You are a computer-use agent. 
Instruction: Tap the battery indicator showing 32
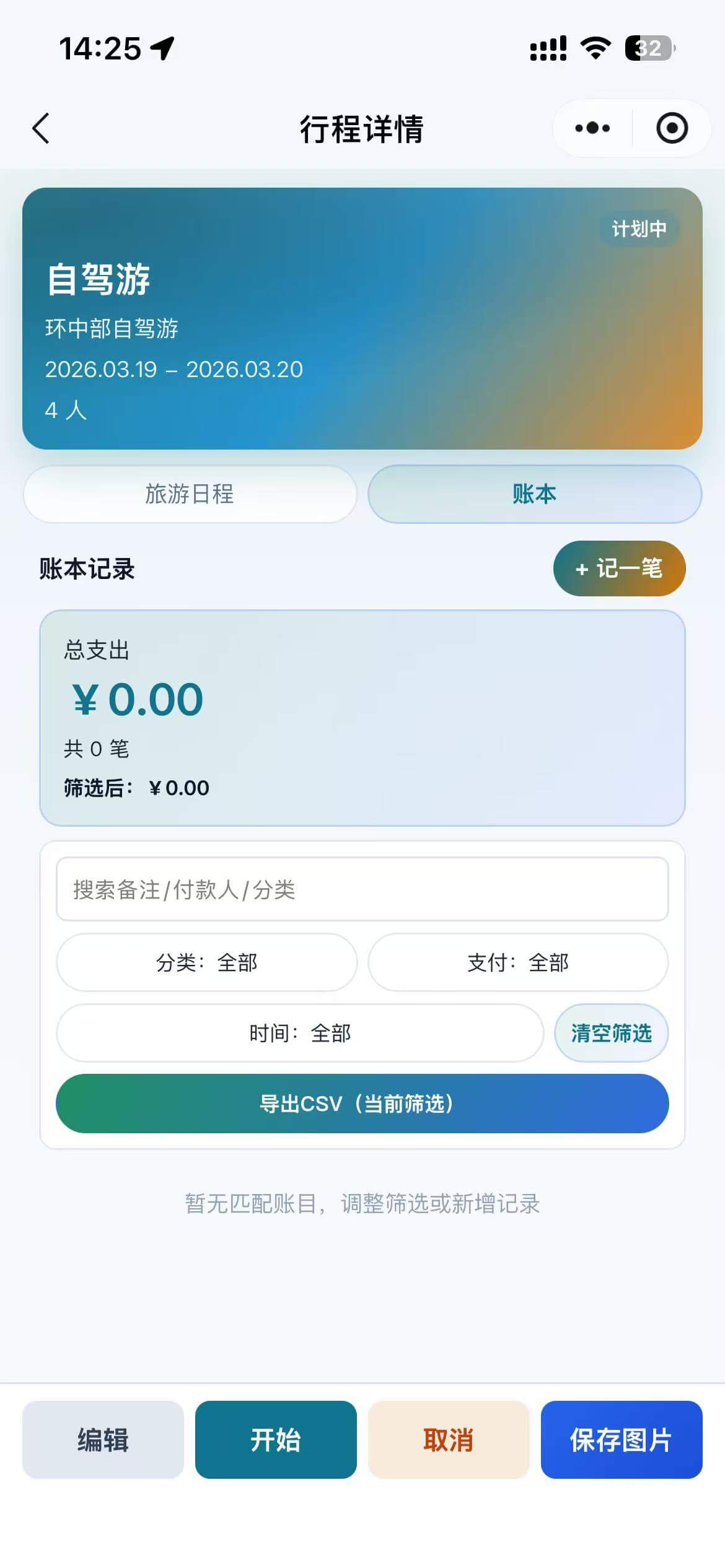[x=648, y=48]
